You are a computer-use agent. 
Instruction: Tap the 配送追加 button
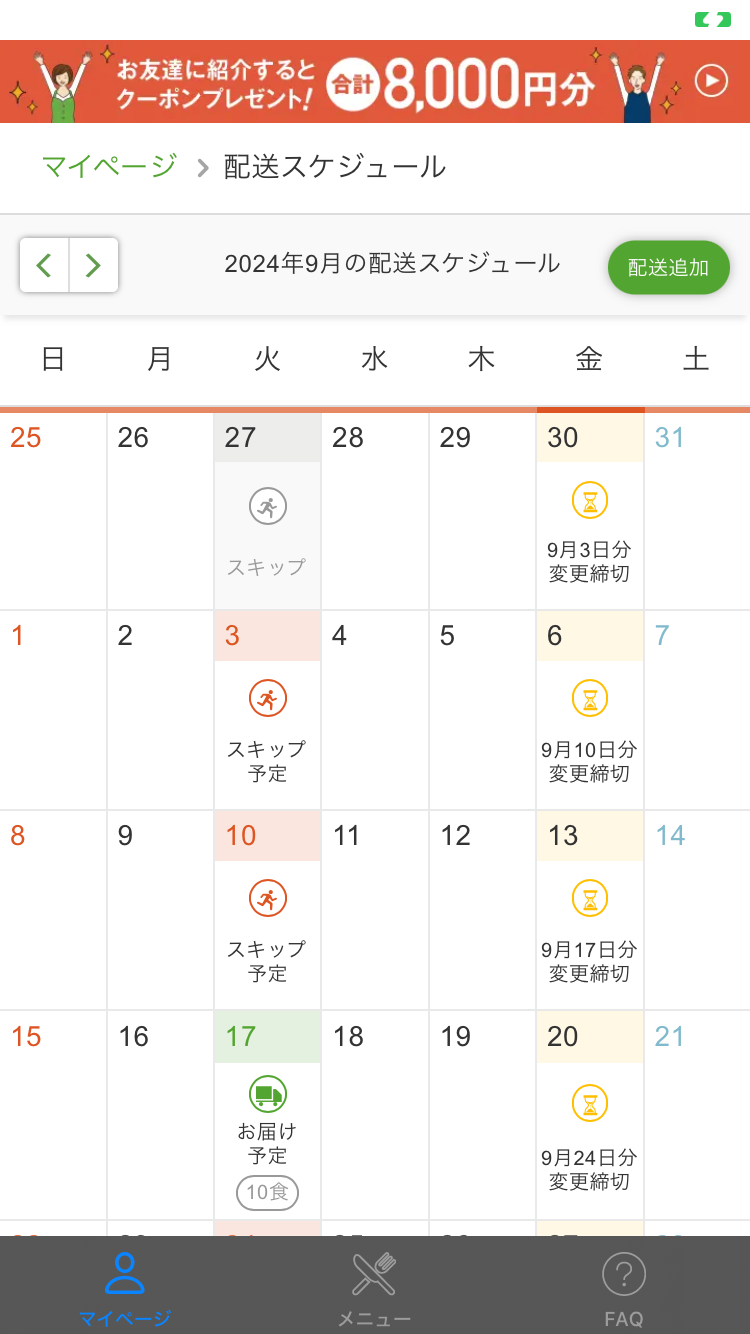[668, 267]
